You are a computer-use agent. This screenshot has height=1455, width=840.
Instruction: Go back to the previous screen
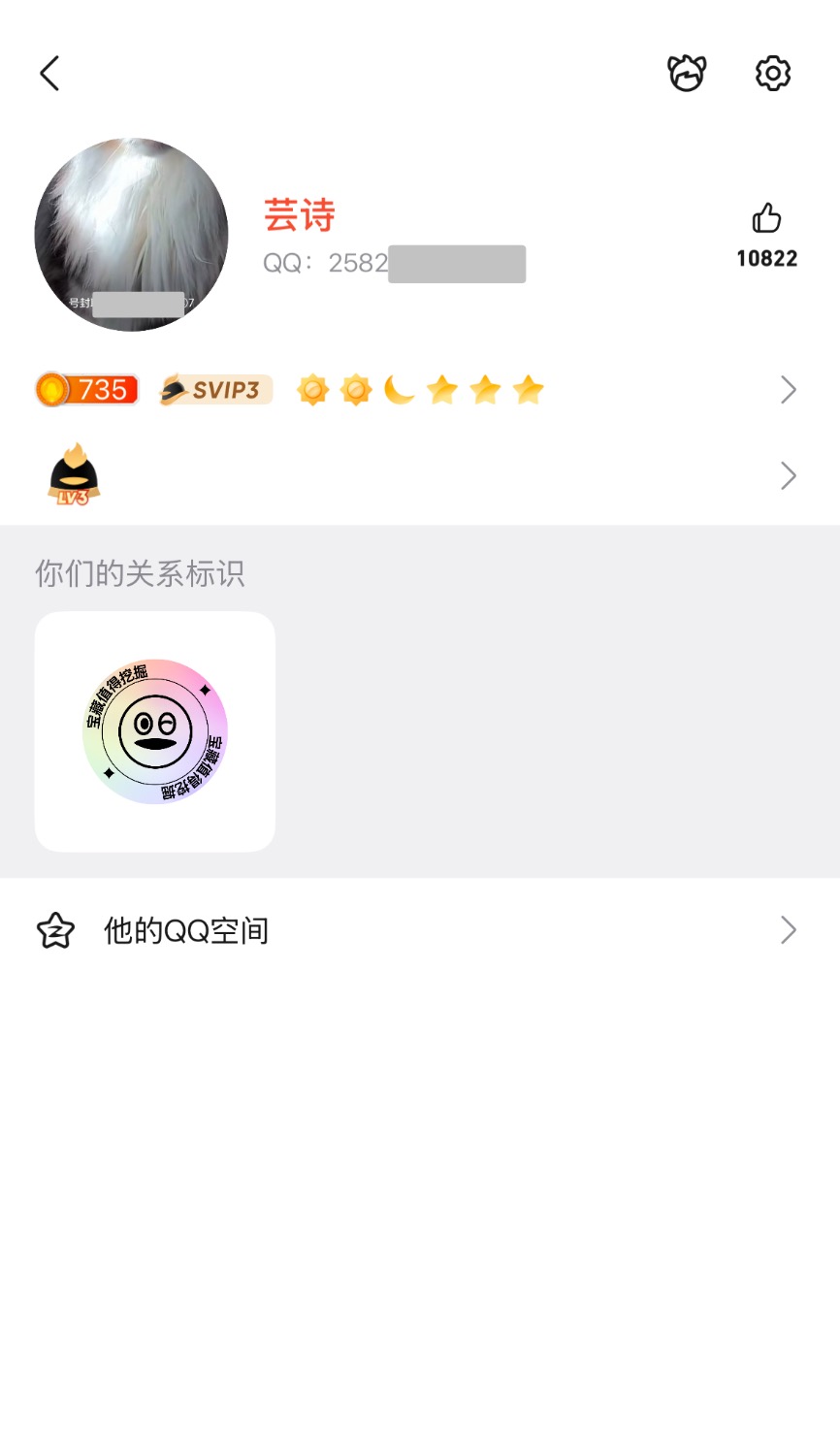click(49, 74)
